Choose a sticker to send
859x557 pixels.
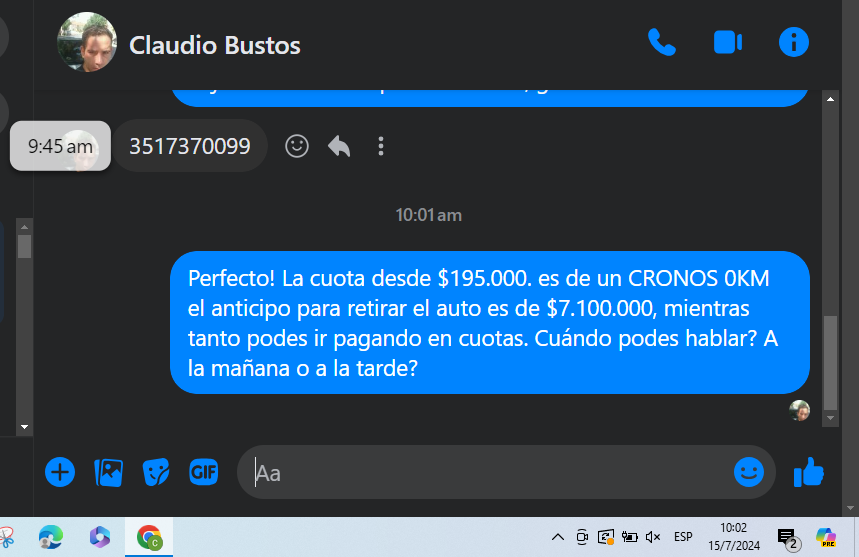156,472
